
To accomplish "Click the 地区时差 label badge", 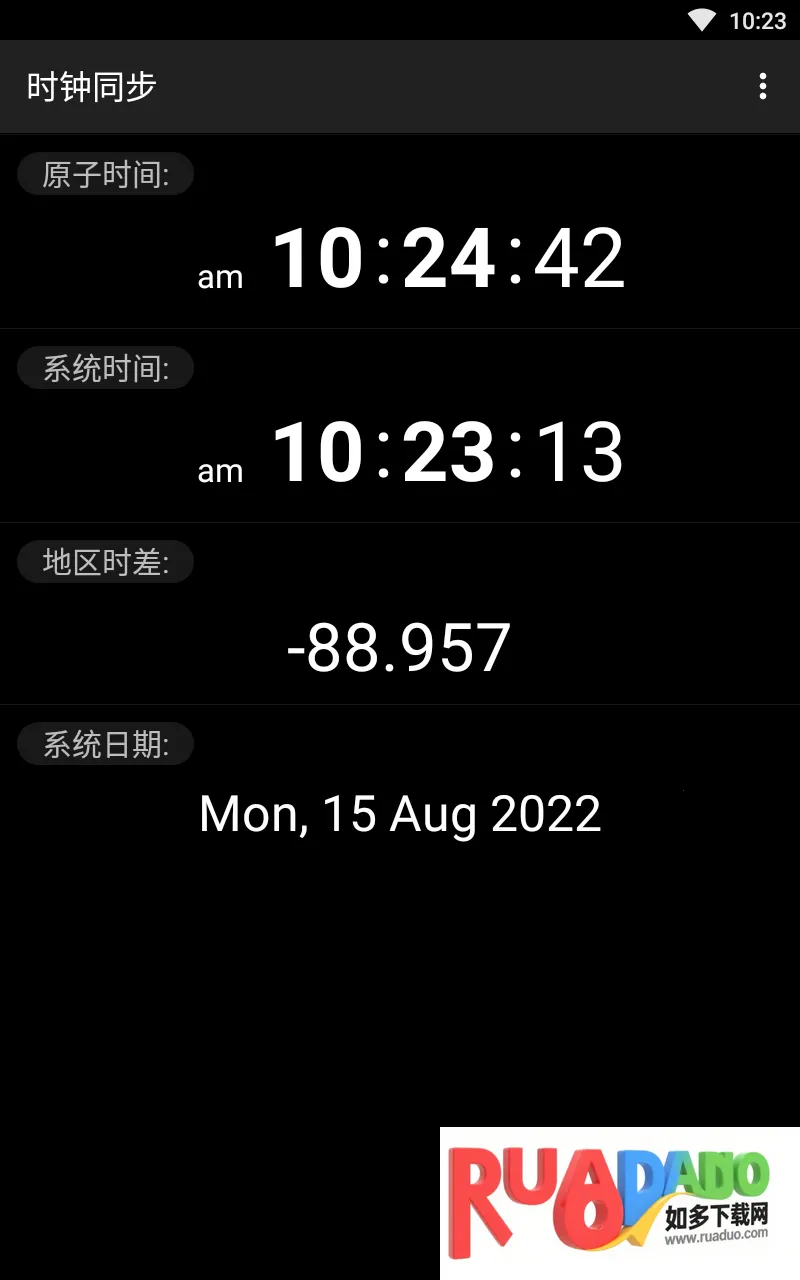I will (x=105, y=561).
